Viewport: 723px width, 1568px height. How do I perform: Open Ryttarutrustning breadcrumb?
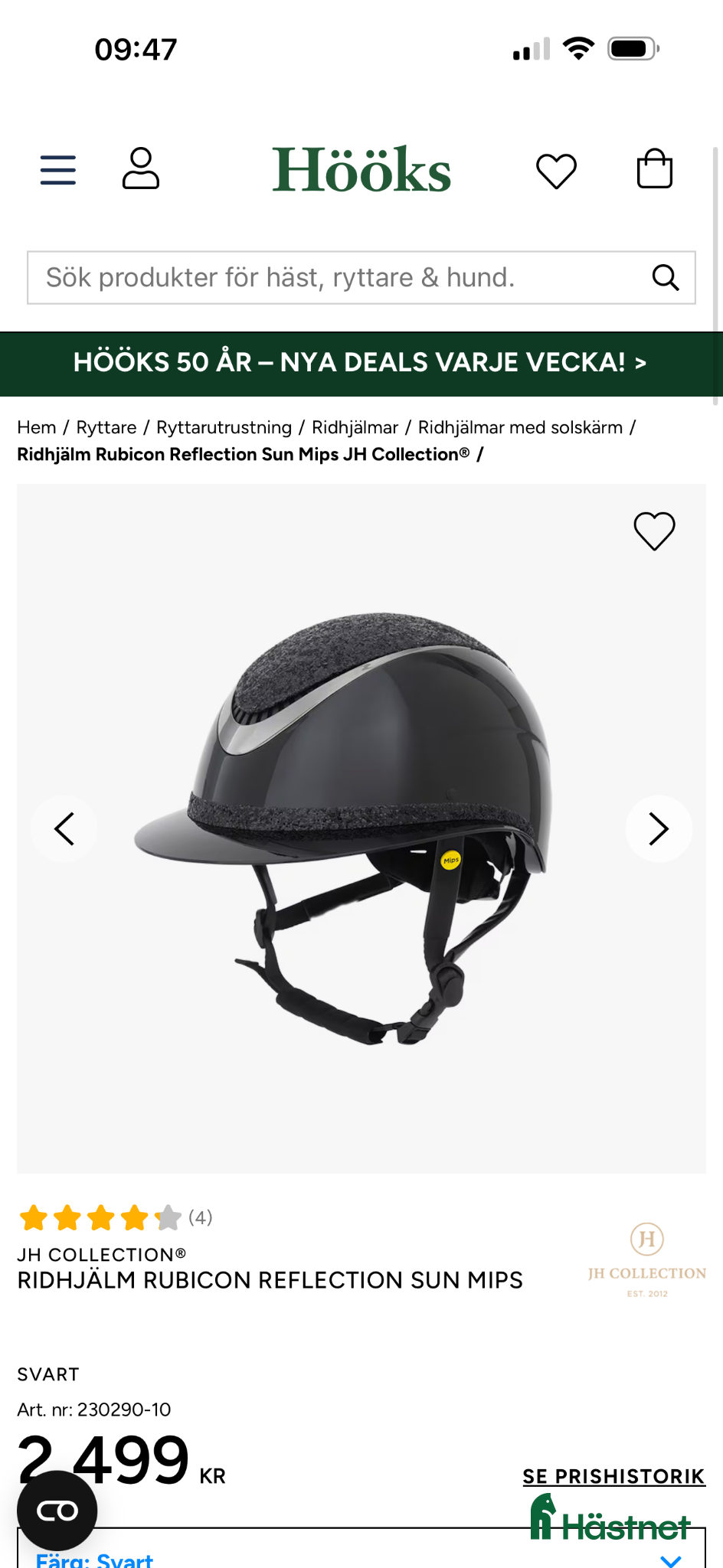pyautogui.click(x=224, y=427)
